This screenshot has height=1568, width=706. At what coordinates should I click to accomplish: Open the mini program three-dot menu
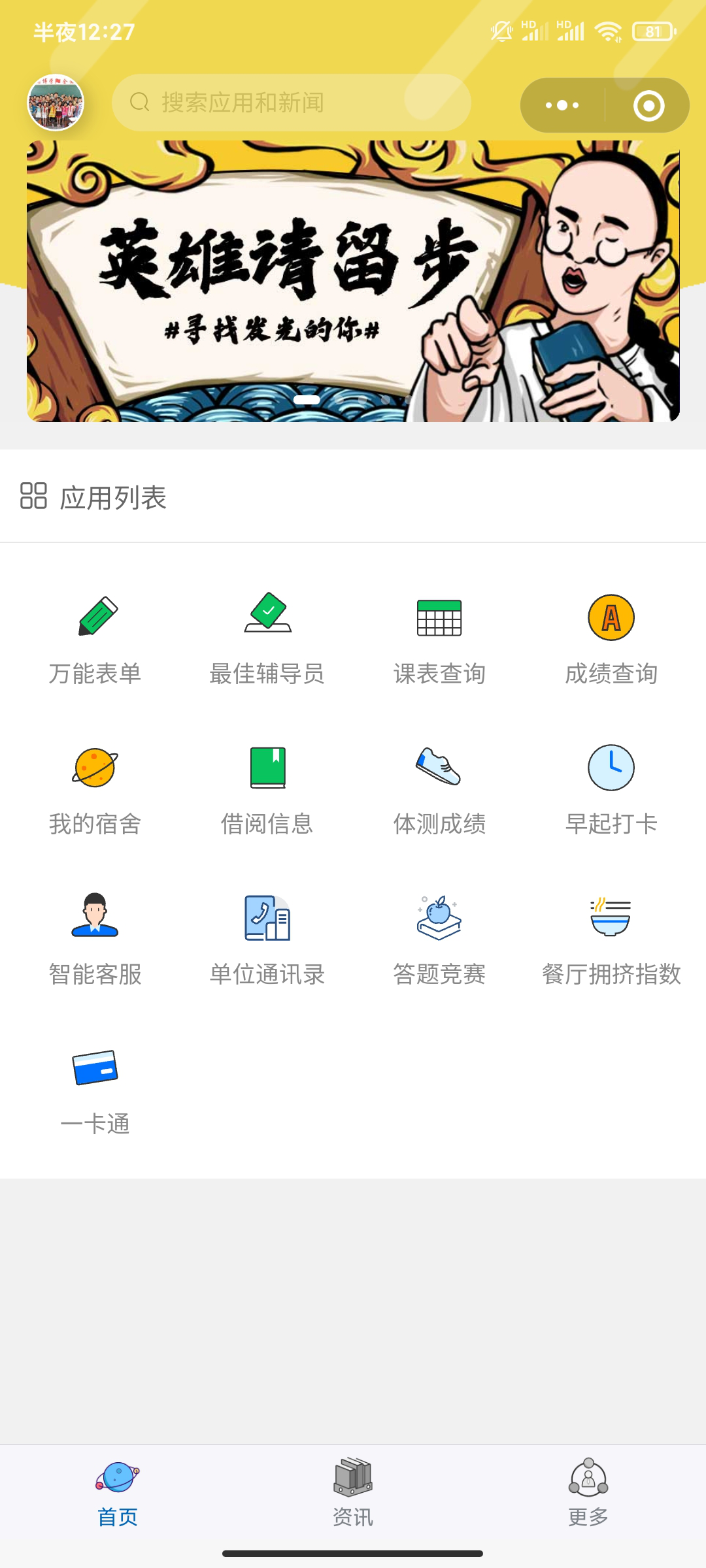click(562, 105)
